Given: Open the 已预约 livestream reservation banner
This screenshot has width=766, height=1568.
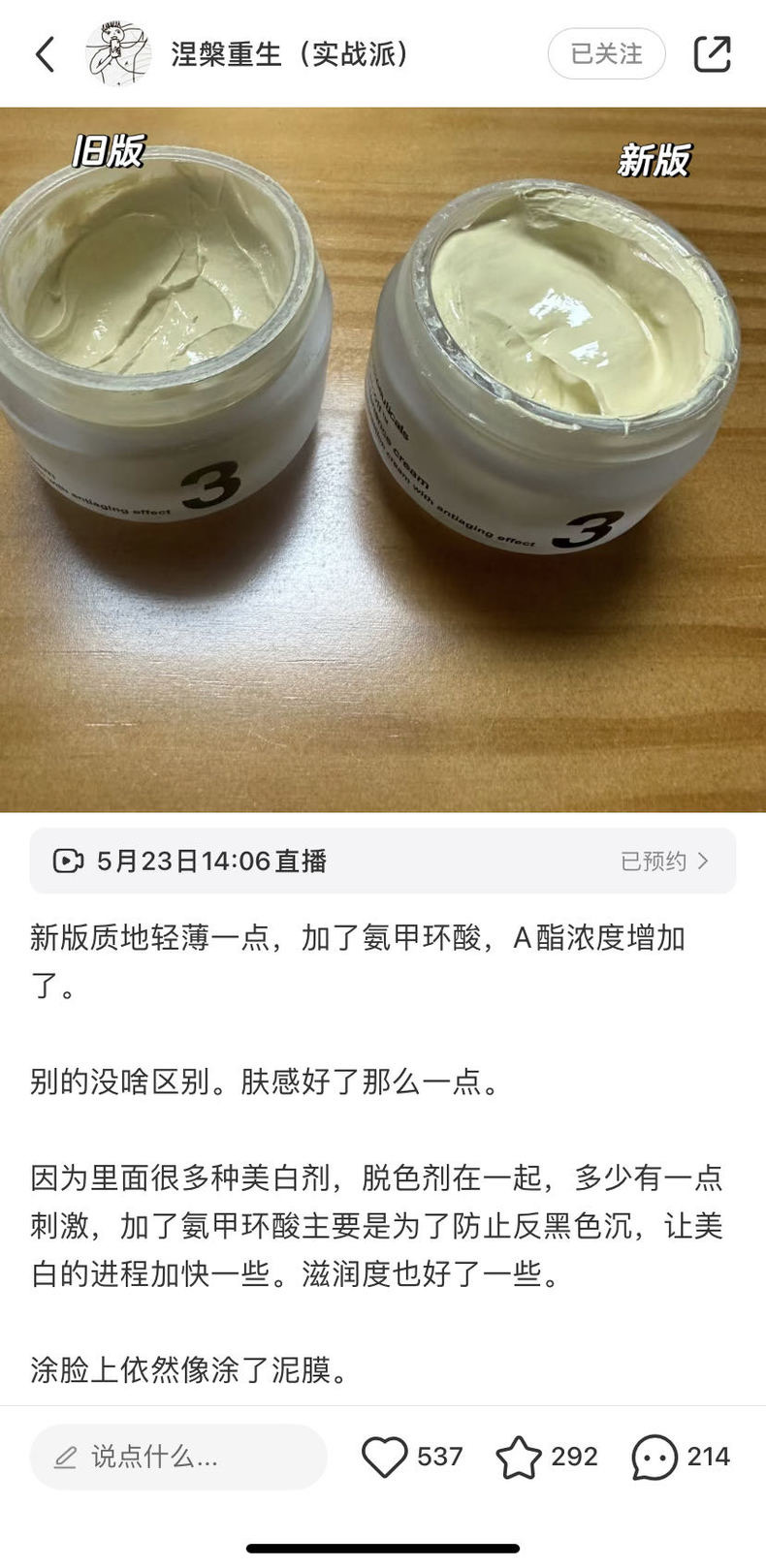Looking at the screenshot, I should (383, 861).
